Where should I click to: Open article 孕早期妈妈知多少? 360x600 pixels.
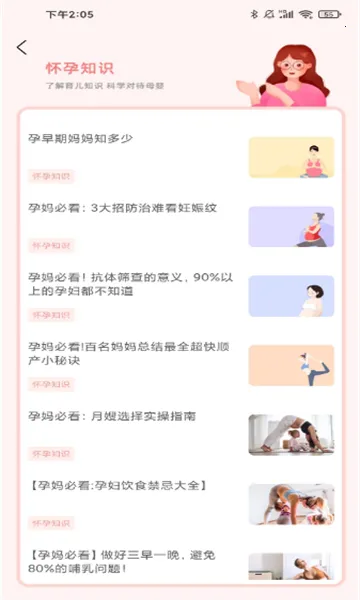181,157
